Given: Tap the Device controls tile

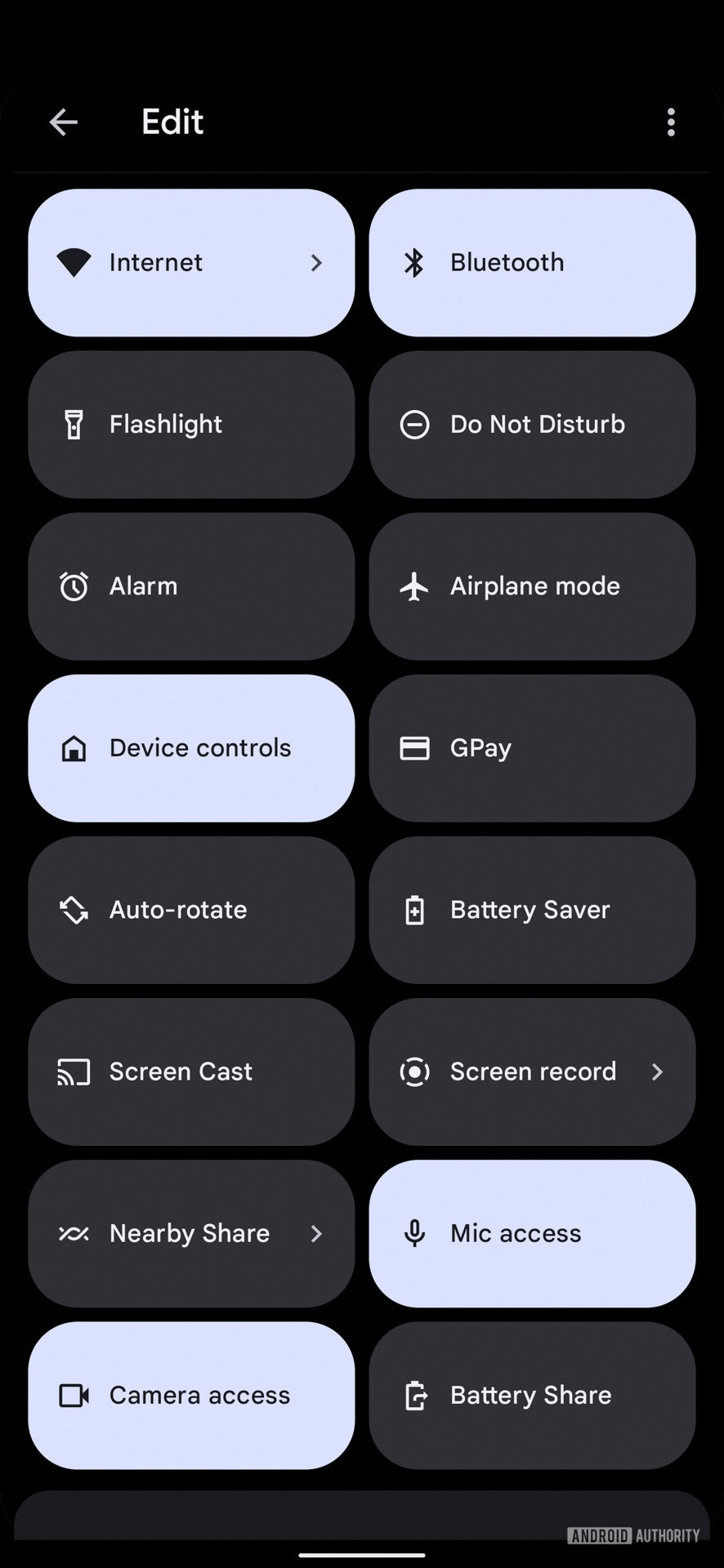Looking at the screenshot, I should tap(191, 748).
